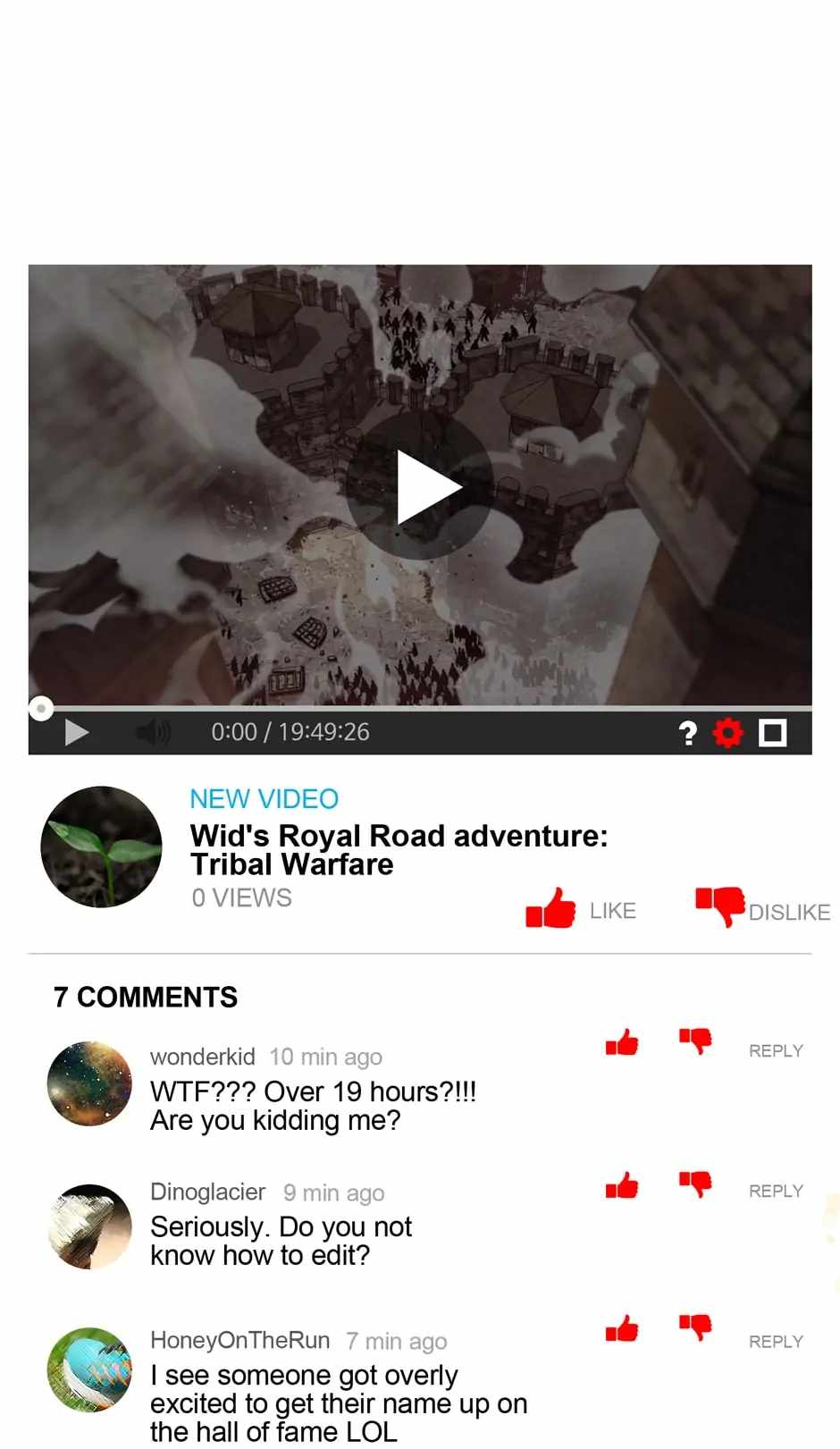Thumbs up Dinoglacier's comment
The image size is (840, 1449).
pyautogui.click(x=622, y=1185)
